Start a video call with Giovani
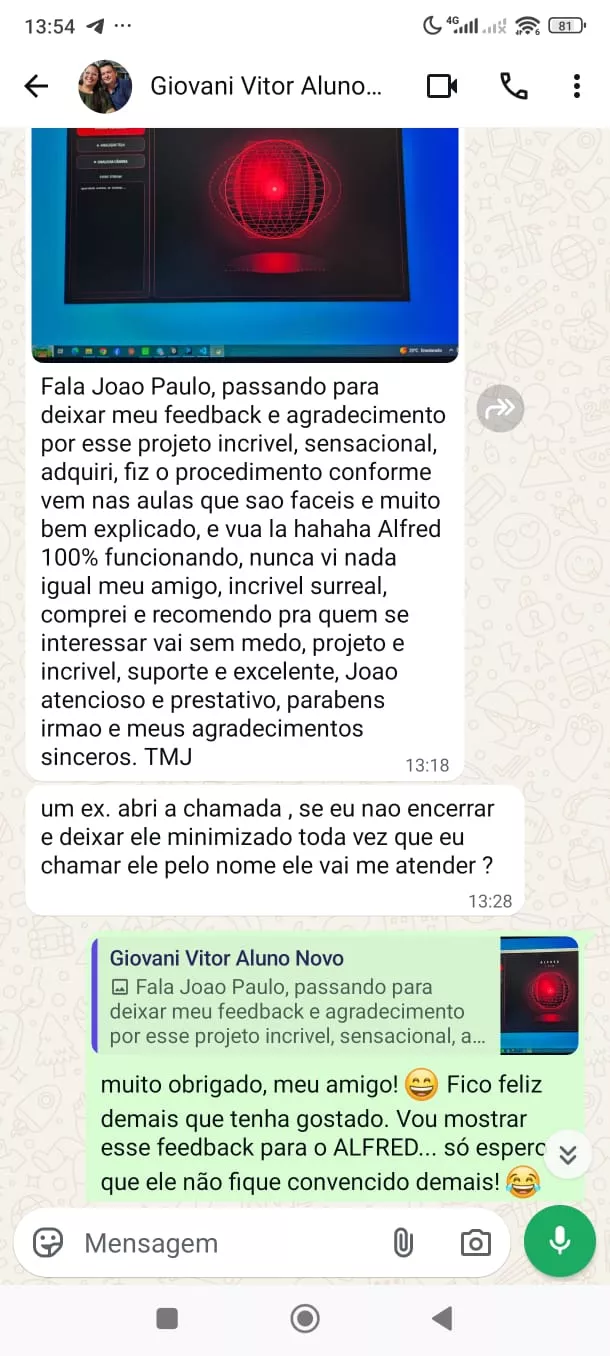610x1356 pixels. click(441, 86)
